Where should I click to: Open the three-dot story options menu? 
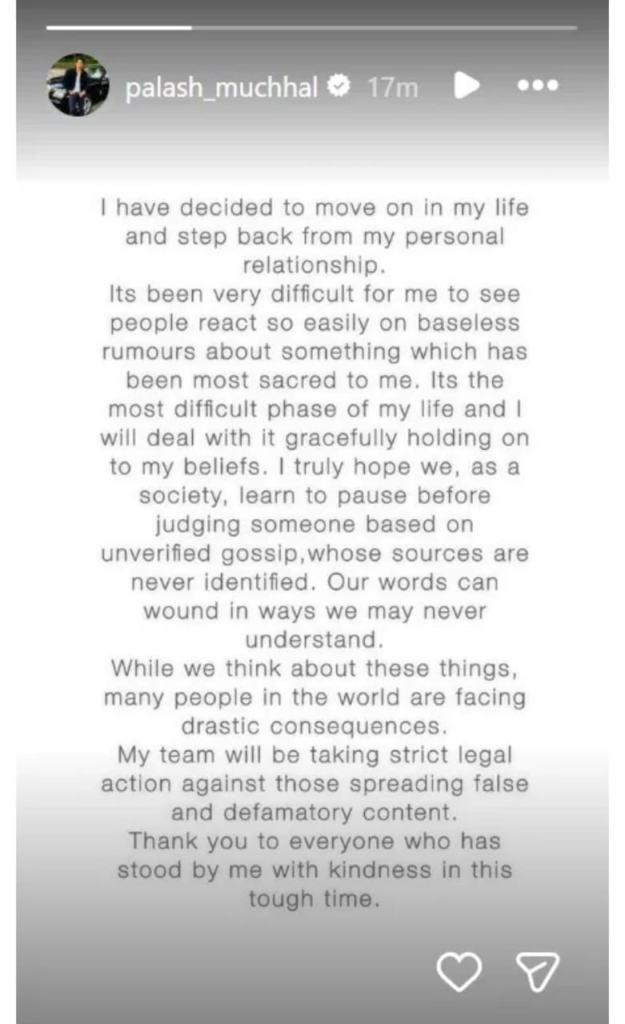point(537,86)
